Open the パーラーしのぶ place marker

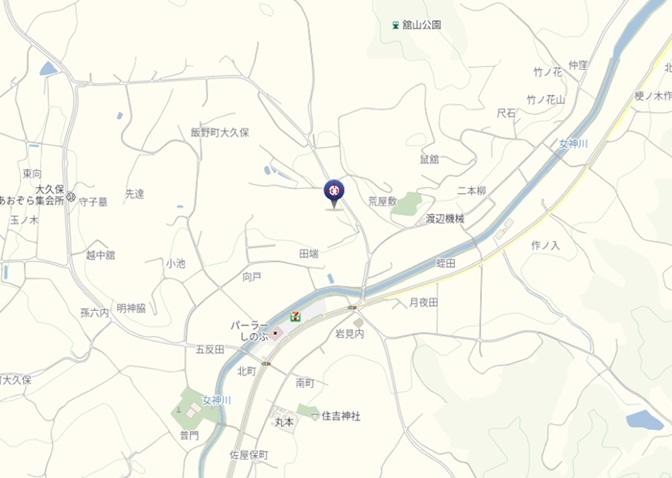(x=277, y=333)
